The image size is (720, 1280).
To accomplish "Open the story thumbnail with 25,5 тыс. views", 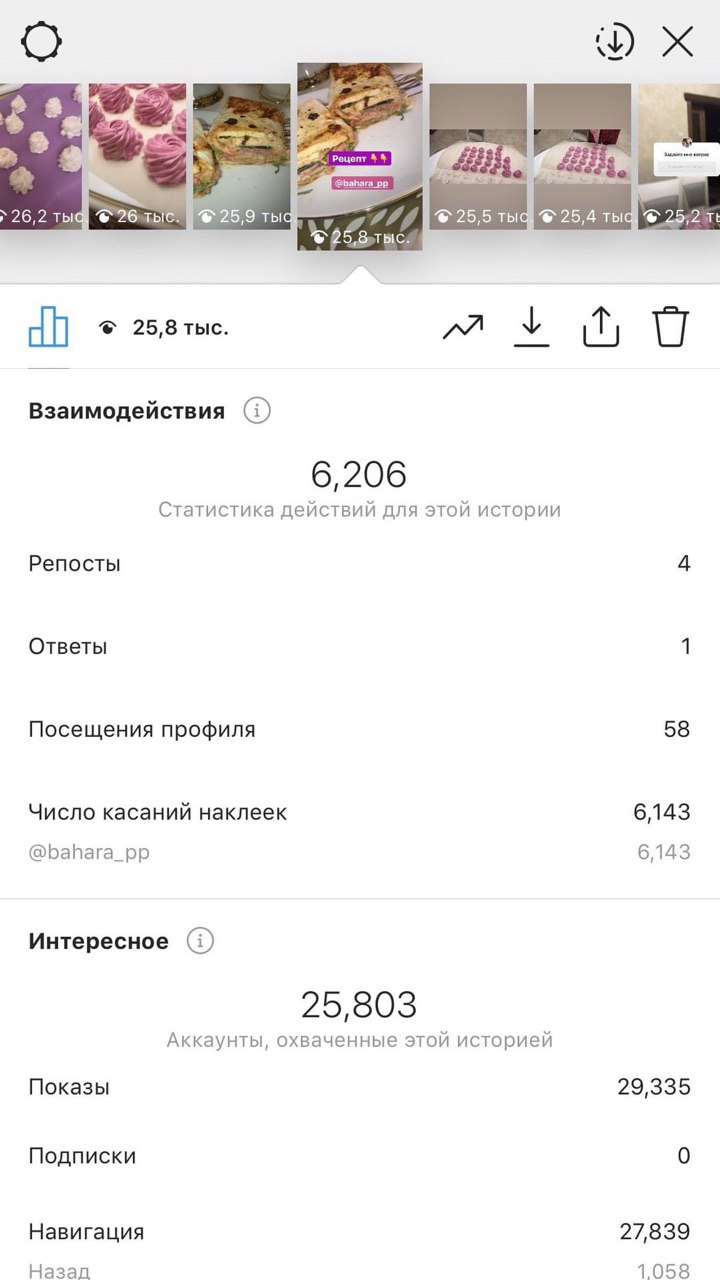I will pyautogui.click(x=478, y=157).
